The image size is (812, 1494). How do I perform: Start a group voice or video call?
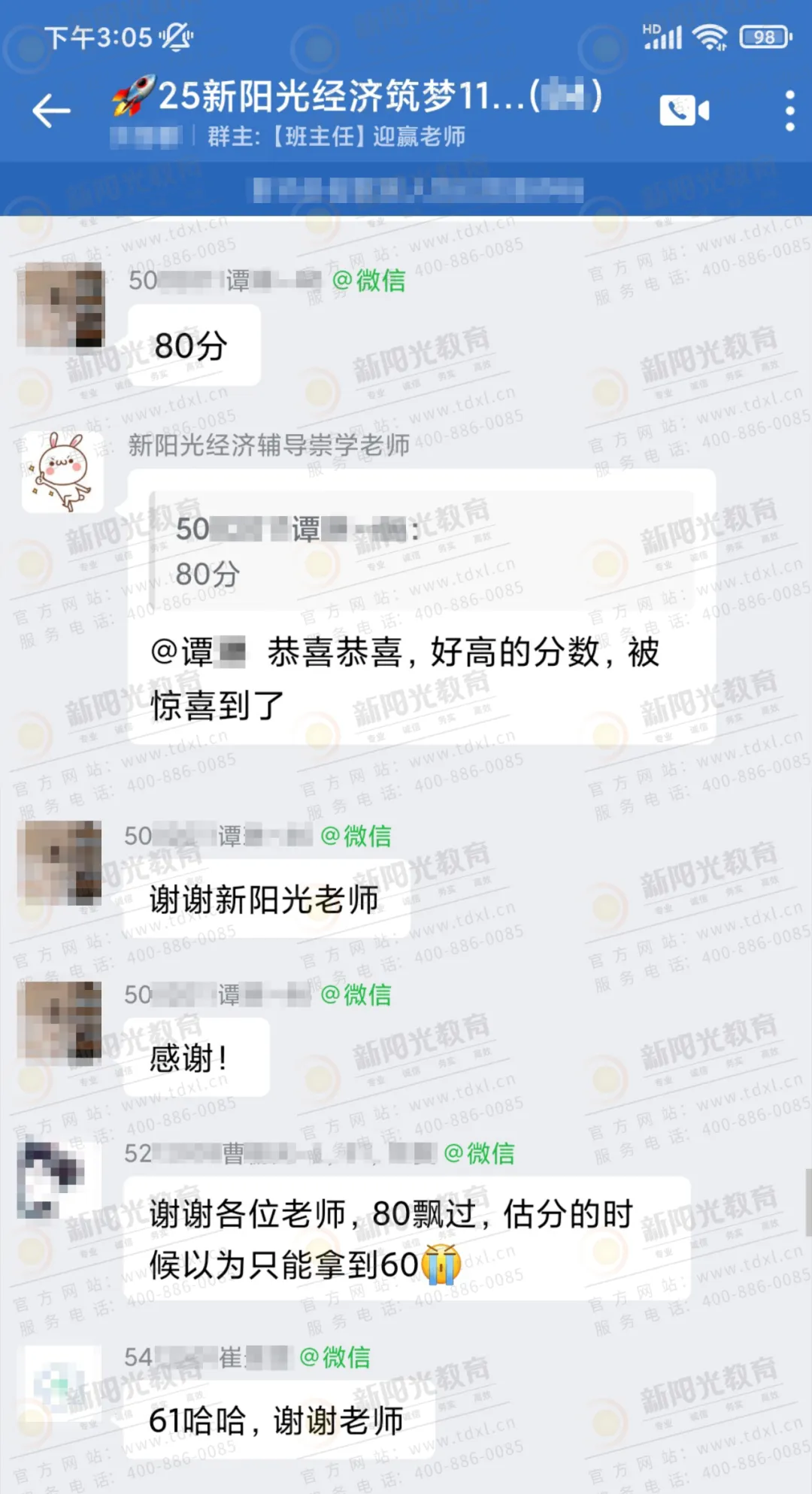click(683, 111)
